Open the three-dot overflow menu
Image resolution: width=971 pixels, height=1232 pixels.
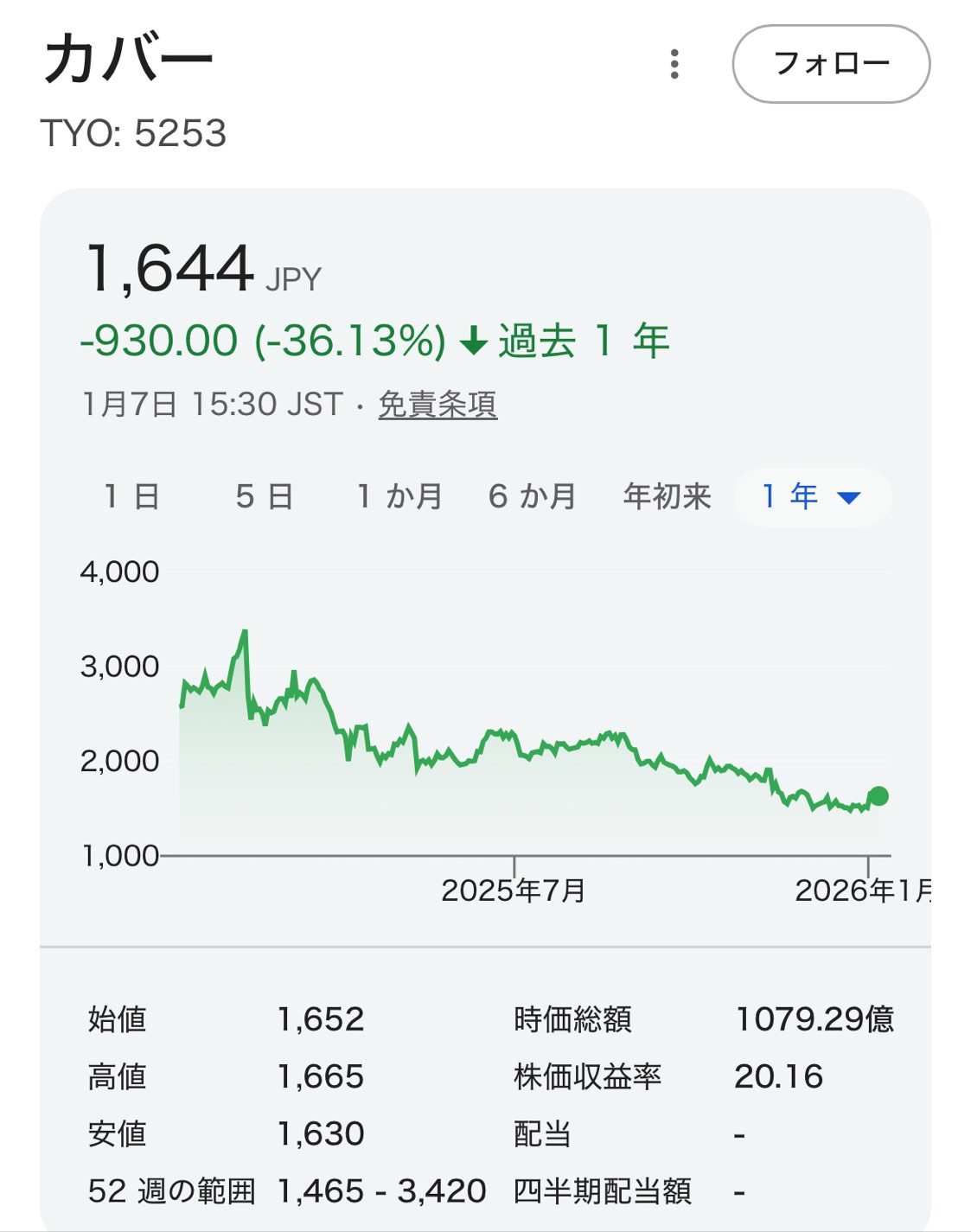674,64
